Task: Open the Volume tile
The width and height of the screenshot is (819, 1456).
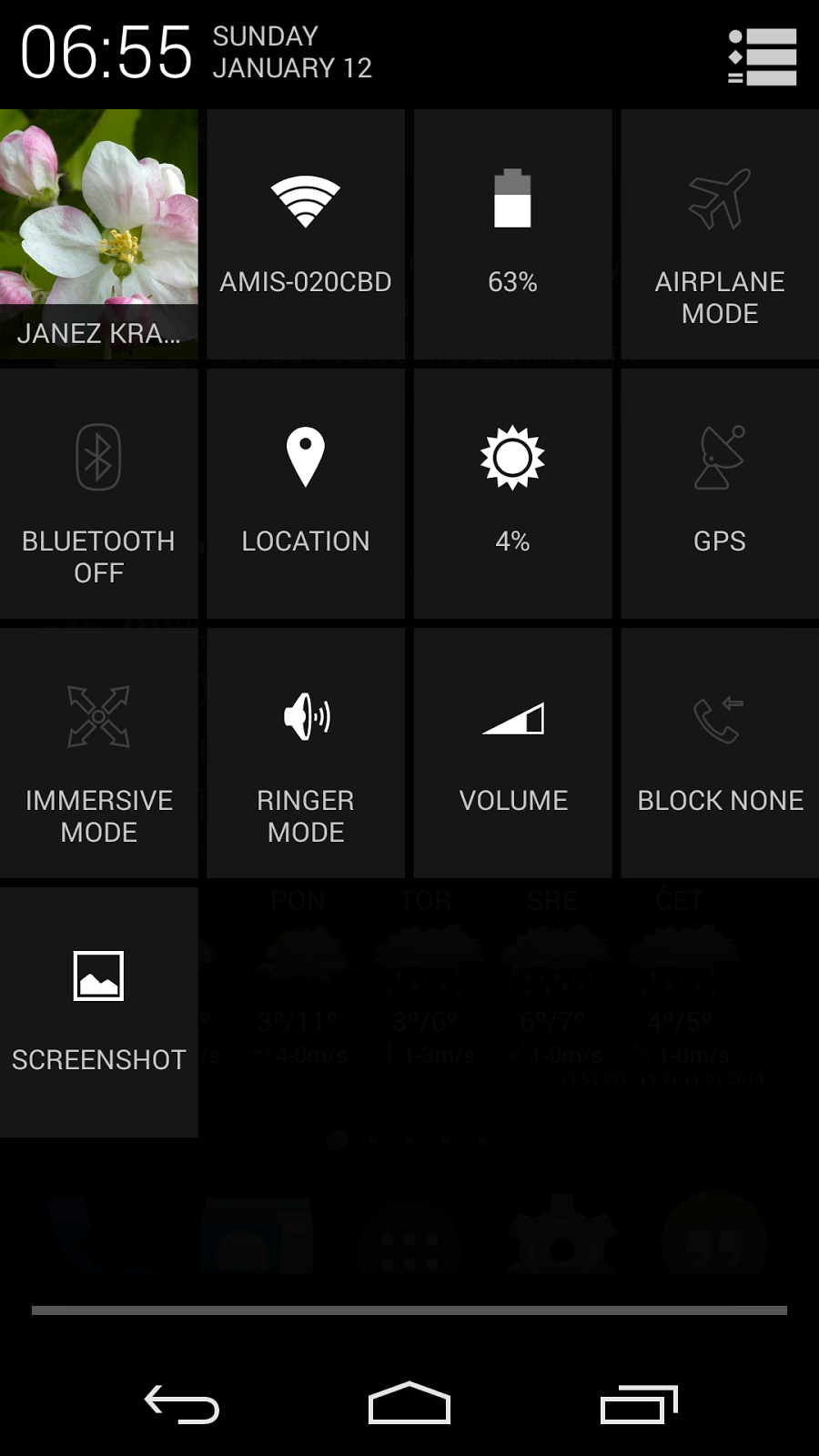Action: coord(512,753)
